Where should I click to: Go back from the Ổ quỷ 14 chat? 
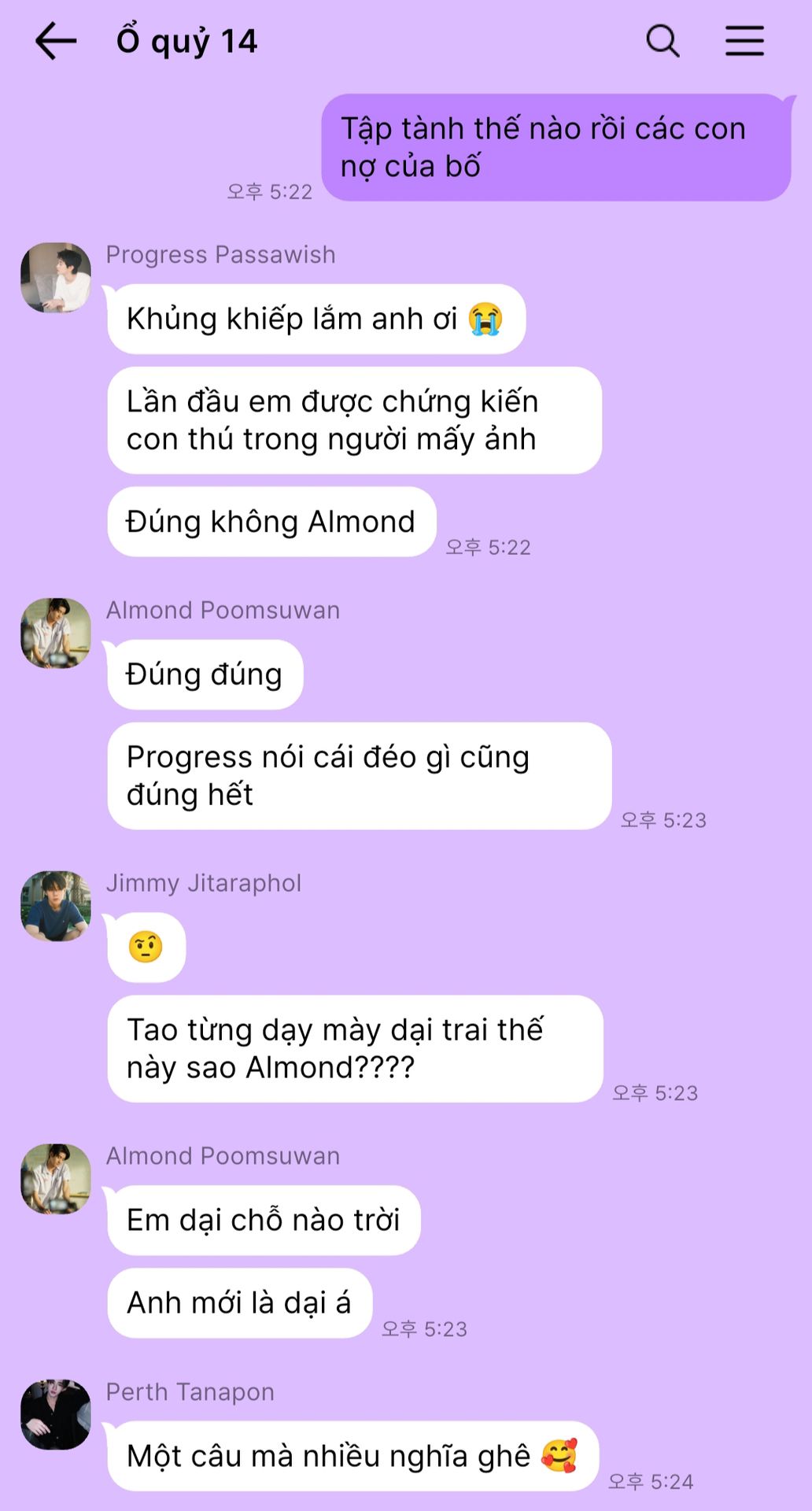point(56,41)
